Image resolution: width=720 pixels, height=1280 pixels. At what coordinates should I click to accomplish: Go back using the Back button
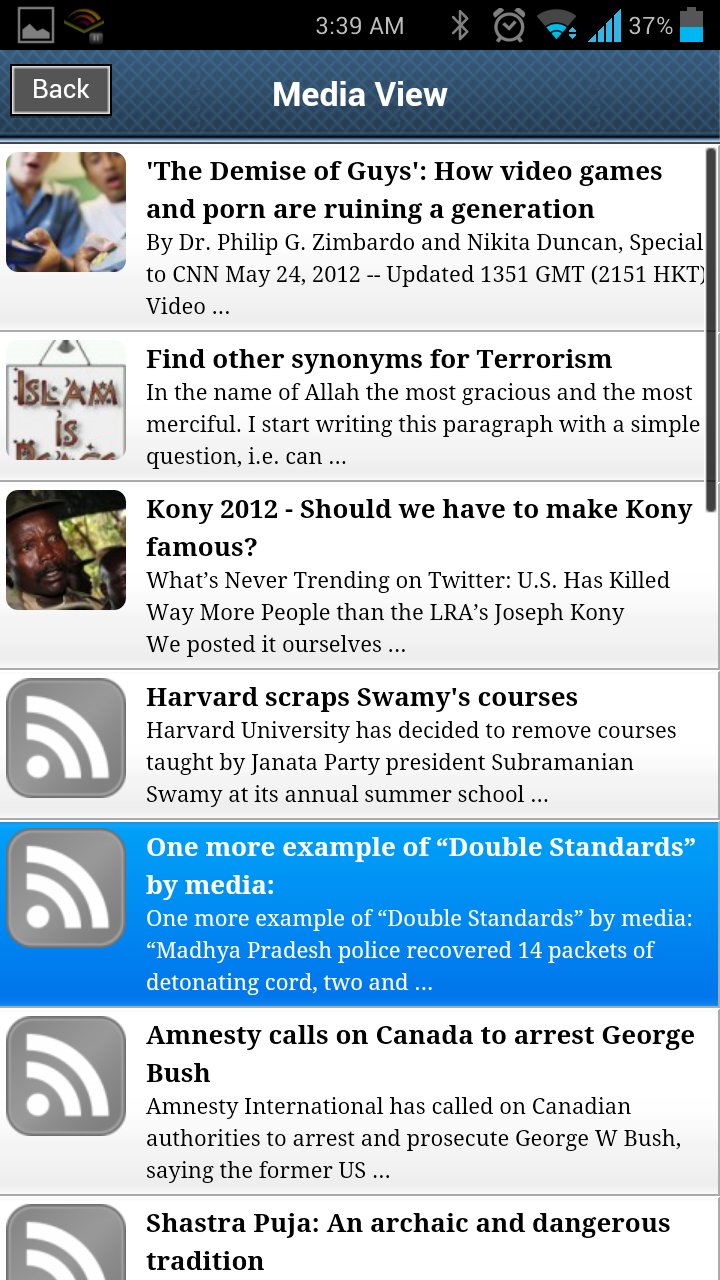click(61, 90)
